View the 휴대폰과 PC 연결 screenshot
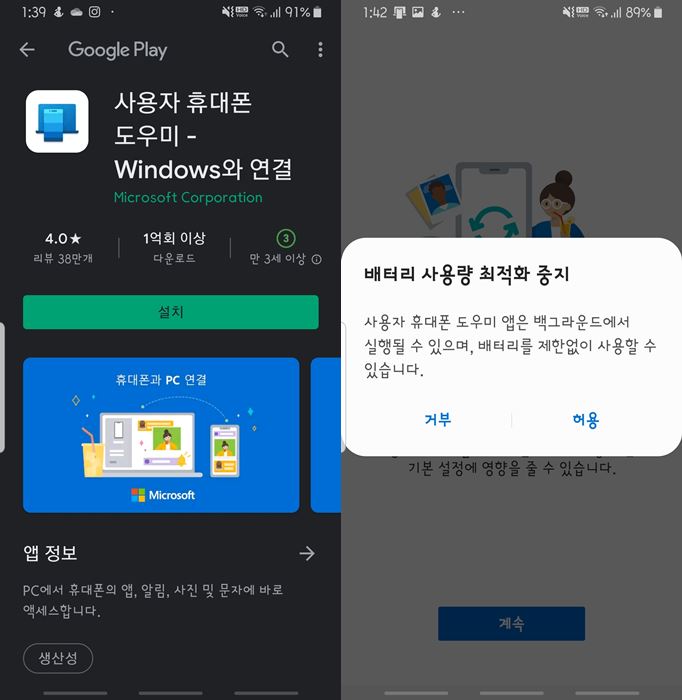 coord(161,435)
